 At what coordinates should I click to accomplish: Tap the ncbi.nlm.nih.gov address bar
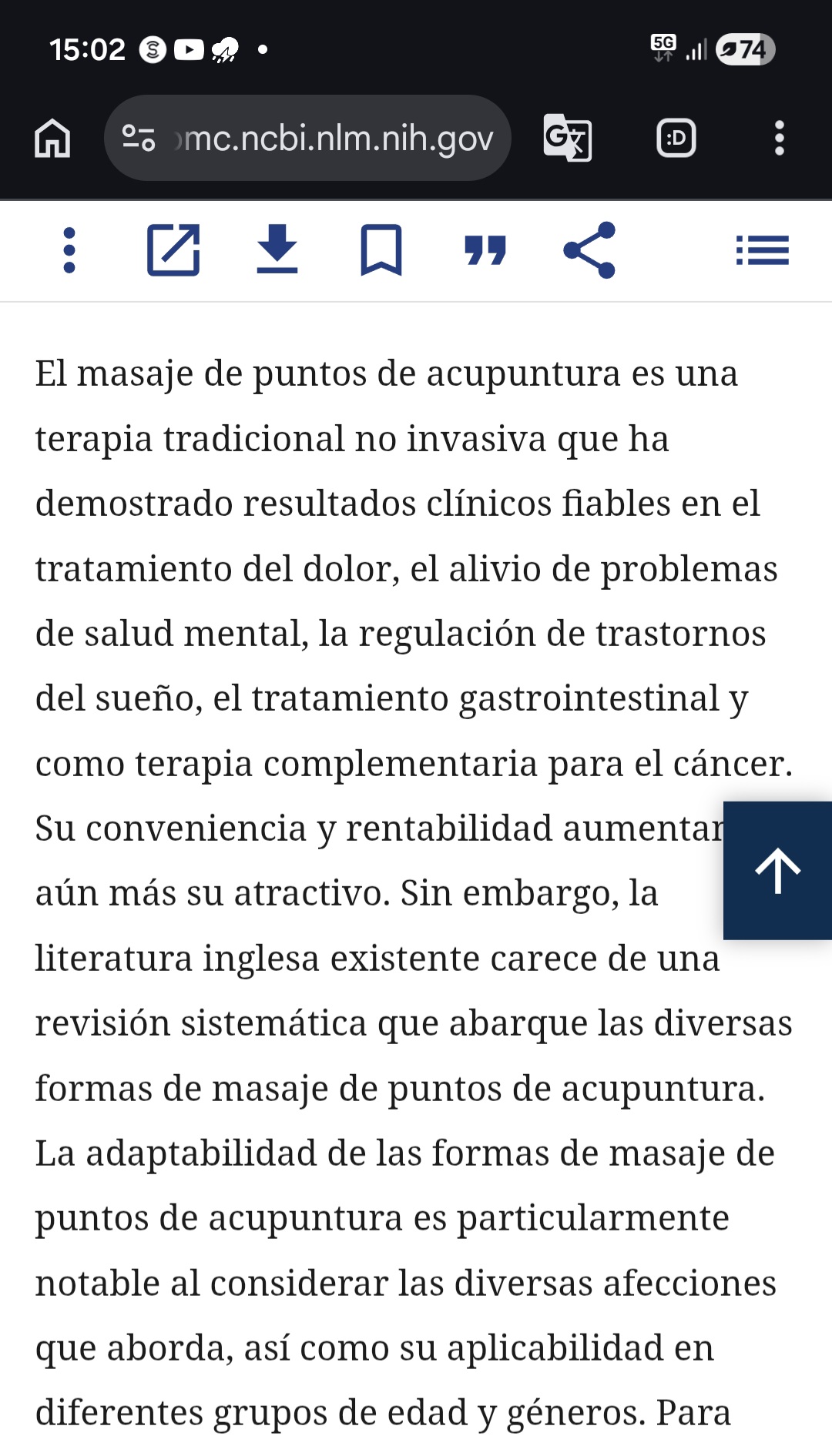307,139
